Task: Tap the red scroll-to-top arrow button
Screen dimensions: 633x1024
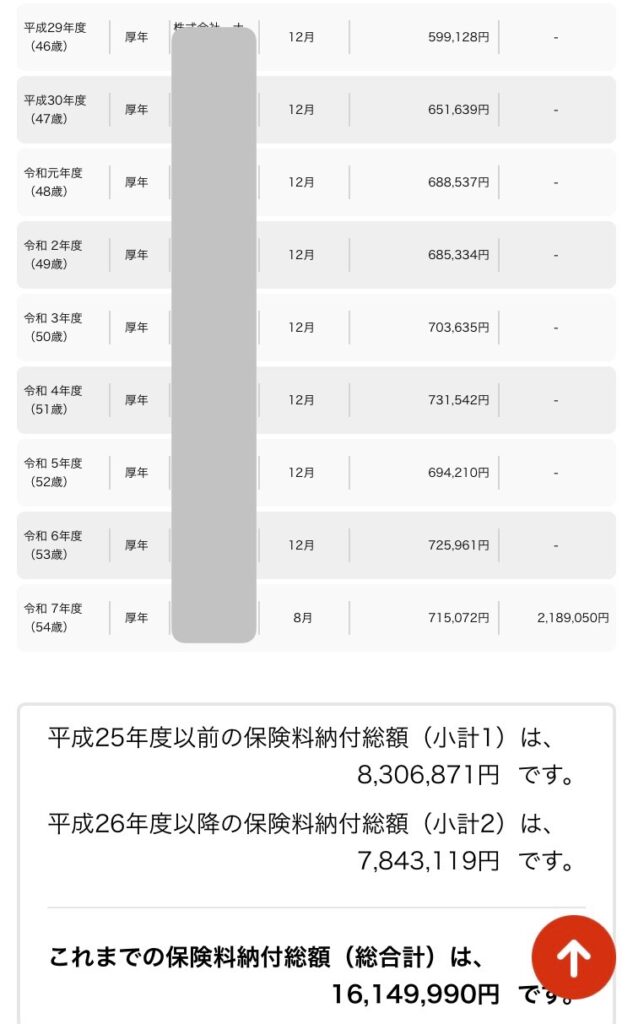Action: tap(573, 957)
